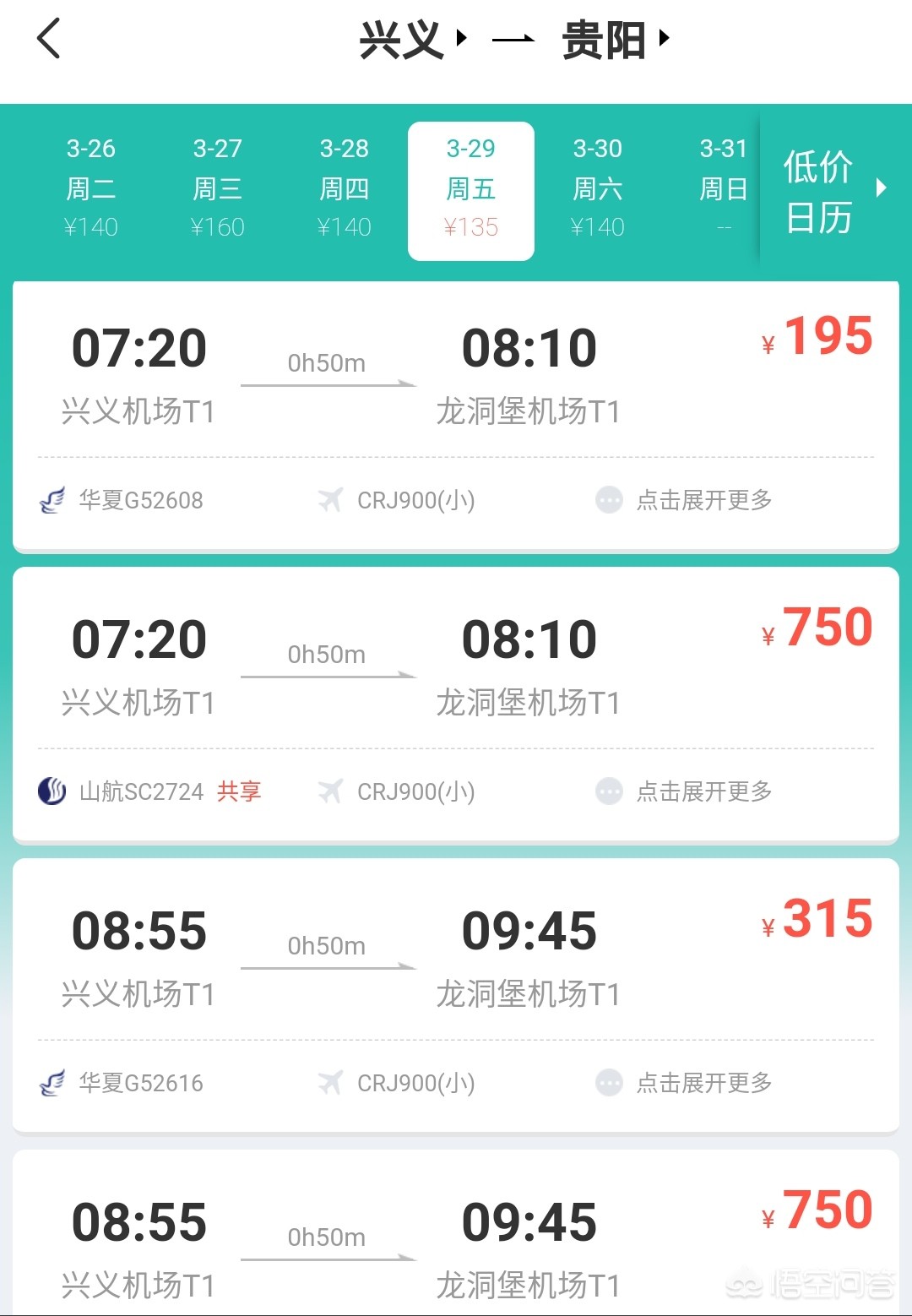Open the 山航SC2724 shared flight card
The image size is (912, 1316).
click(456, 663)
